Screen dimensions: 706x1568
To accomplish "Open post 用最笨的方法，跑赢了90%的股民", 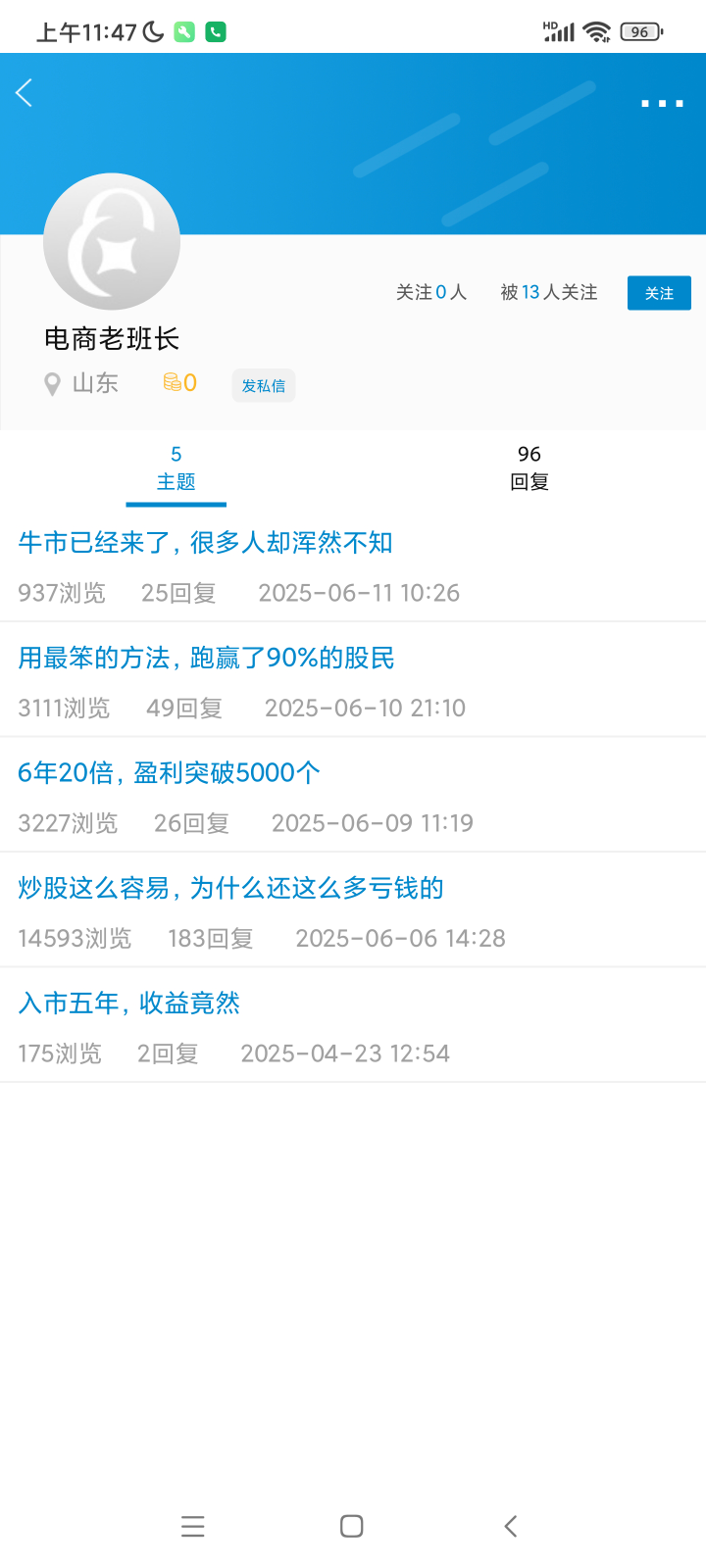I will 206,658.
